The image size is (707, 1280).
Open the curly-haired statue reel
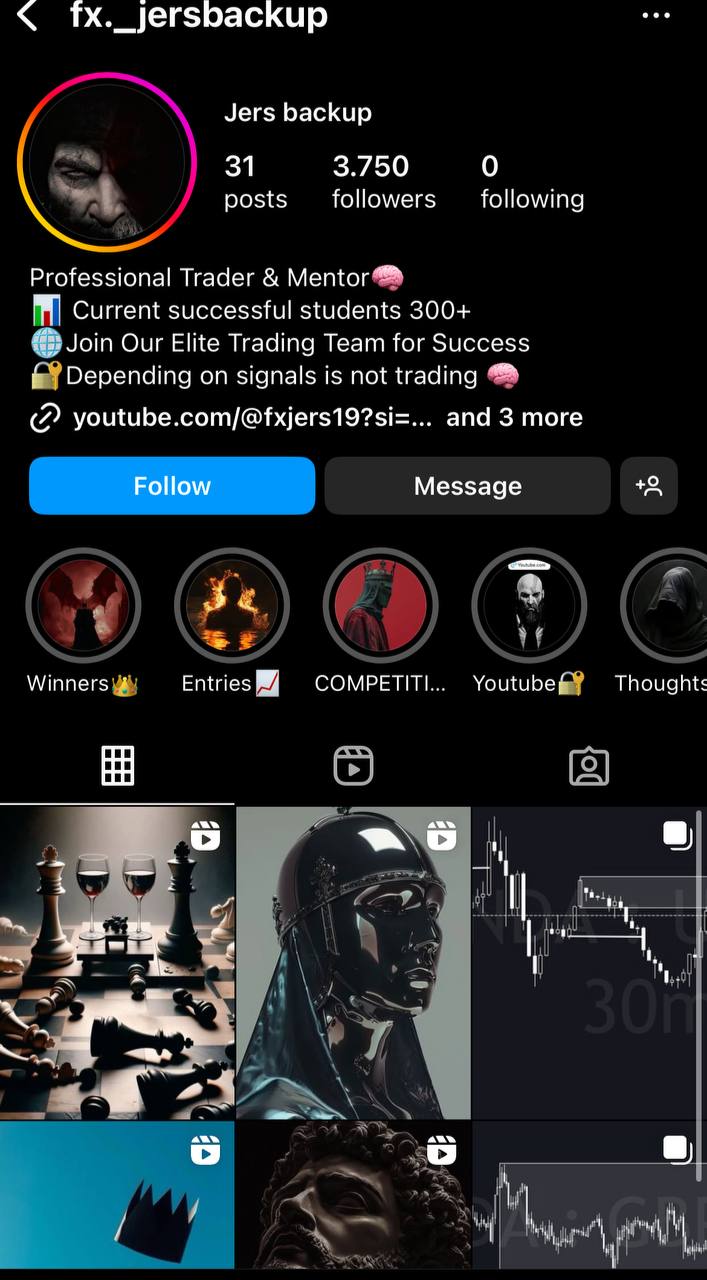click(x=353, y=1198)
